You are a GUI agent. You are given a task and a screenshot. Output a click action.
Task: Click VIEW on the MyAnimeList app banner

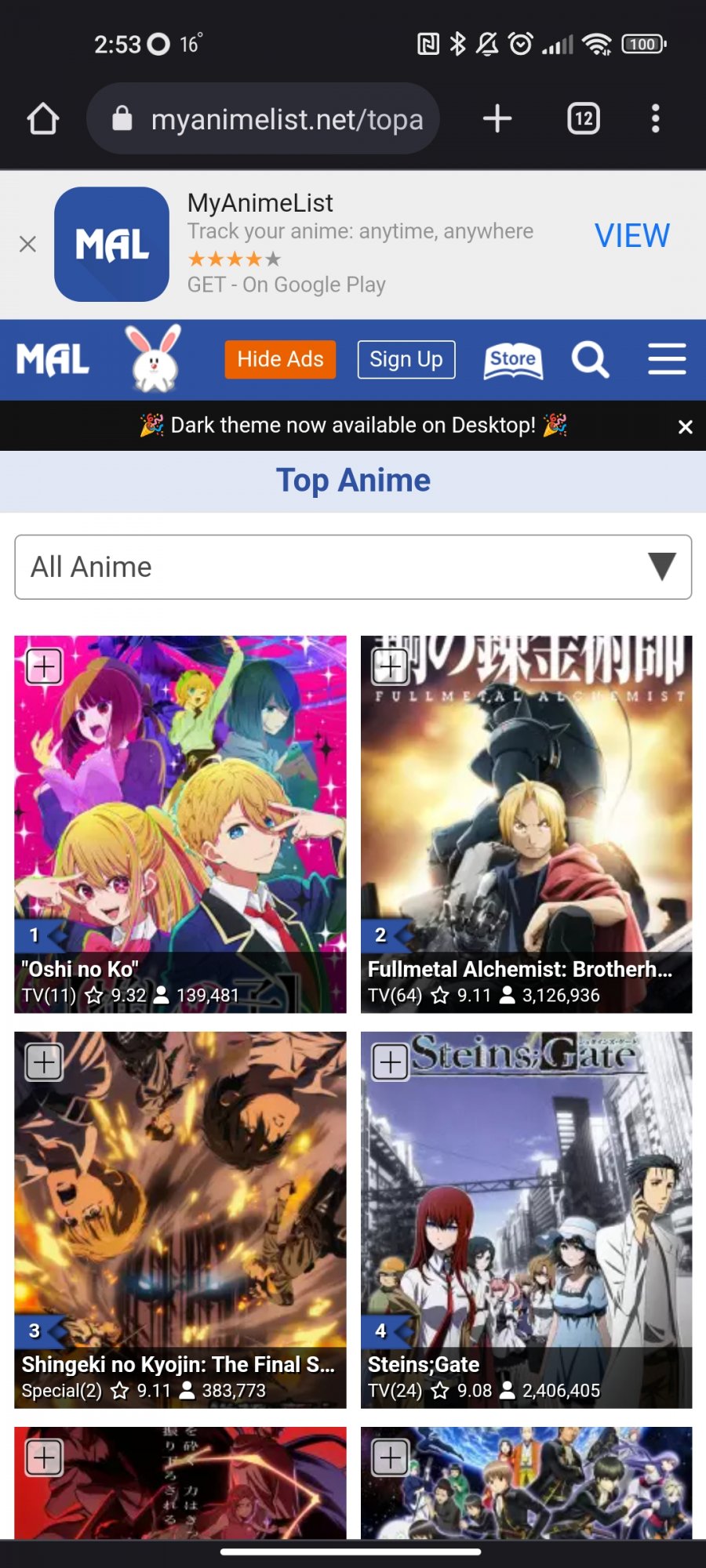tap(631, 235)
